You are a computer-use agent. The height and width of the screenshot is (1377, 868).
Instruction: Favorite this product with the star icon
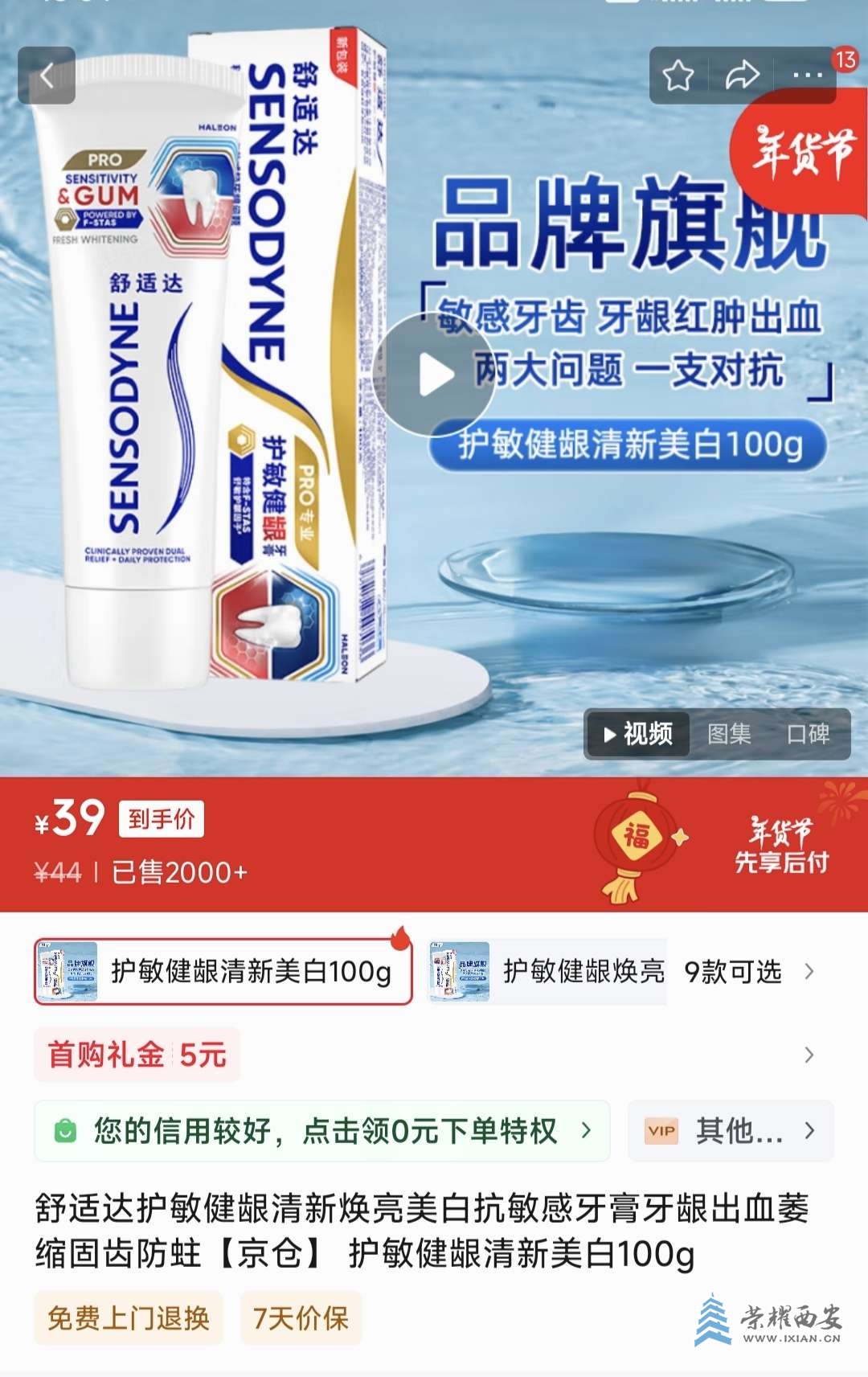pos(678,76)
